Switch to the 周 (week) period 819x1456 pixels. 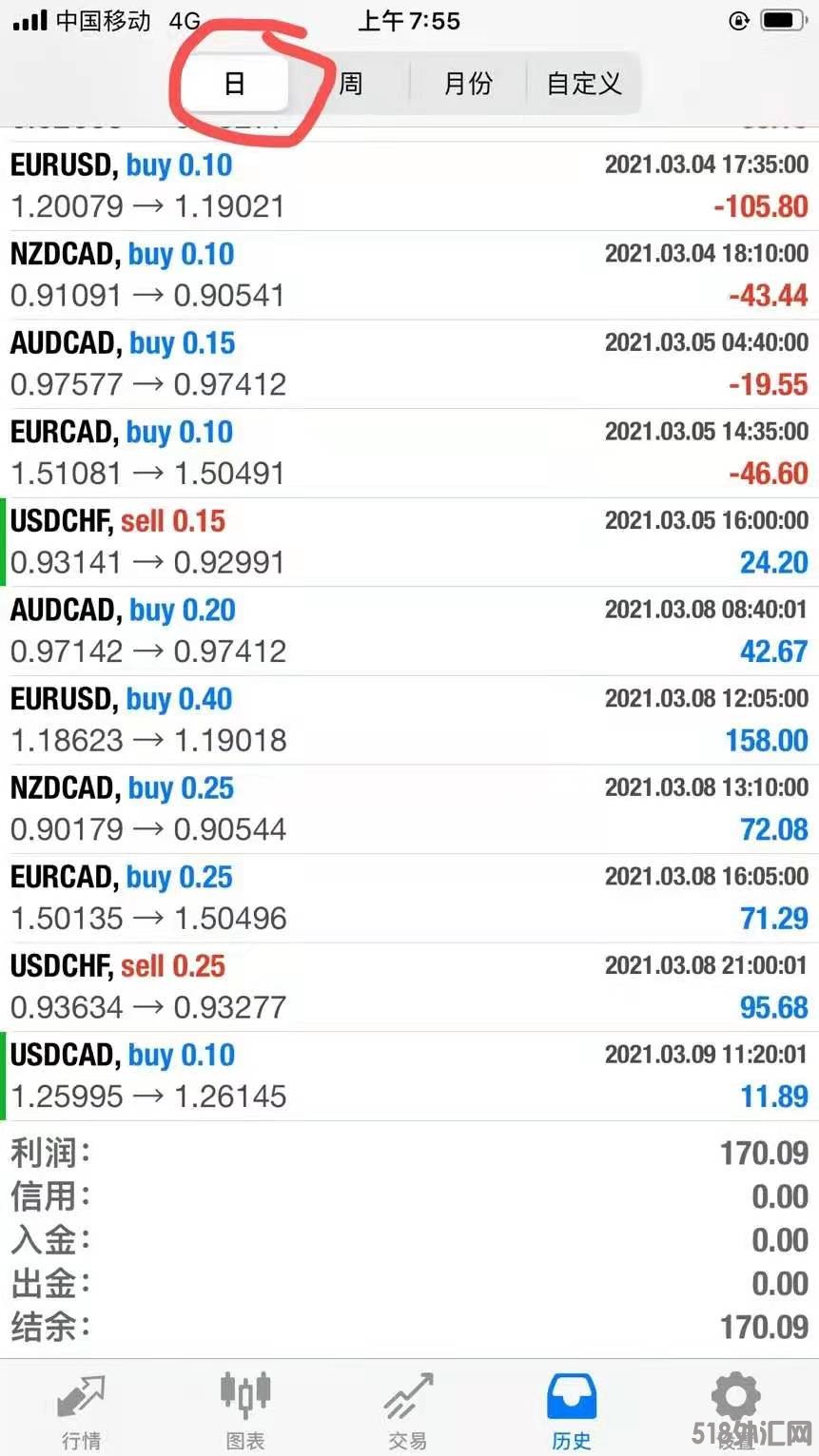[351, 84]
